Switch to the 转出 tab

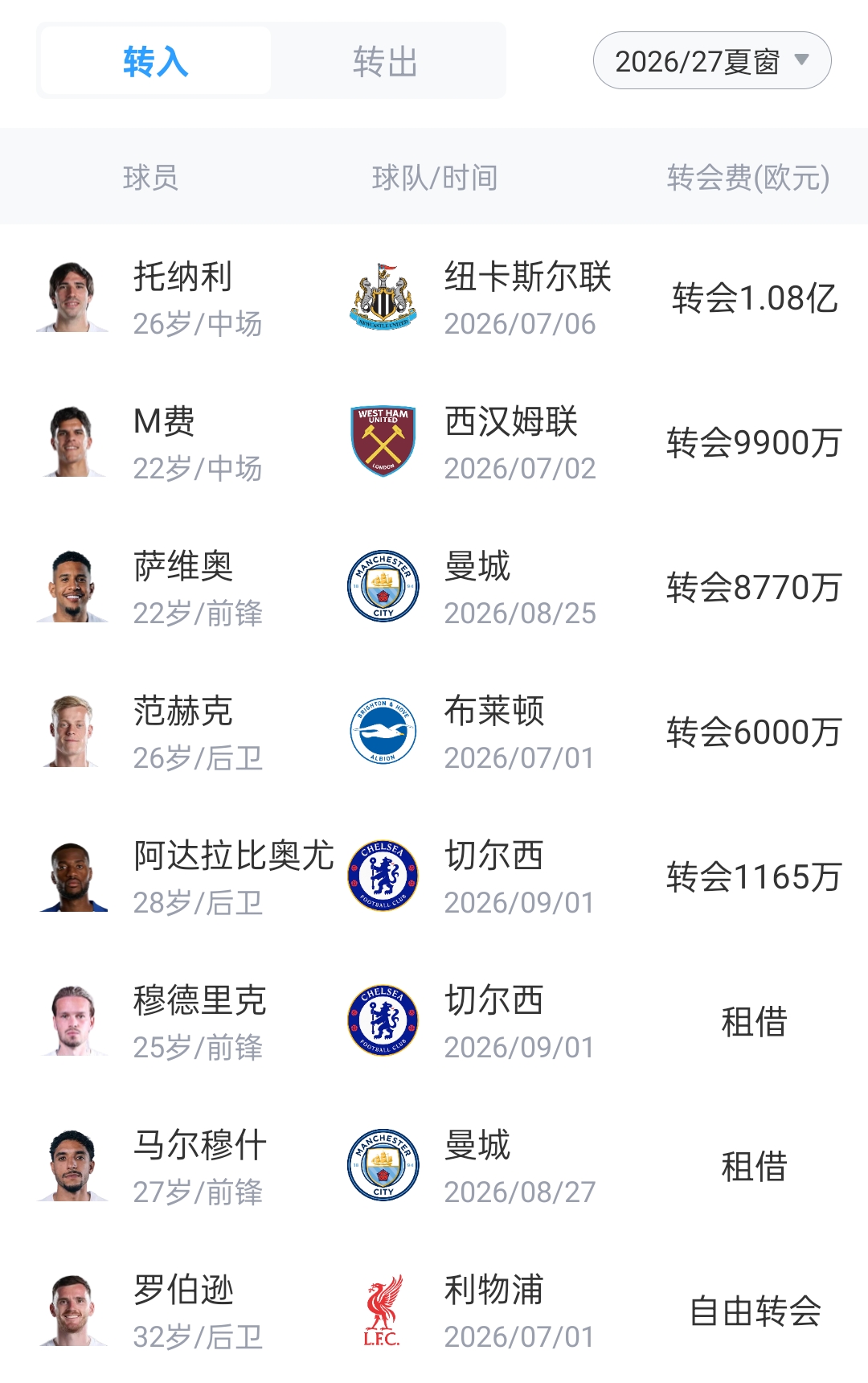[386, 61]
